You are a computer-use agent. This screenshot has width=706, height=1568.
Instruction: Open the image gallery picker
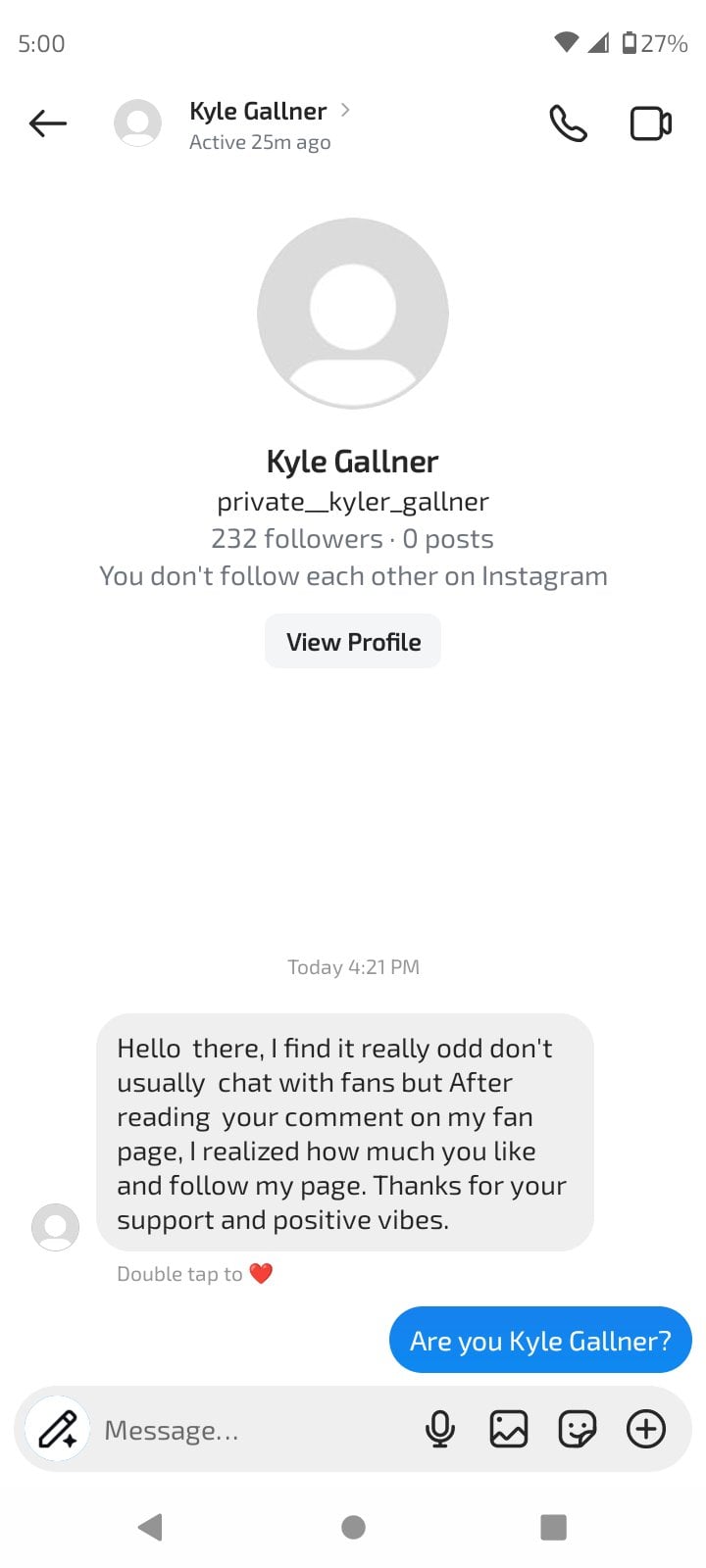508,1429
